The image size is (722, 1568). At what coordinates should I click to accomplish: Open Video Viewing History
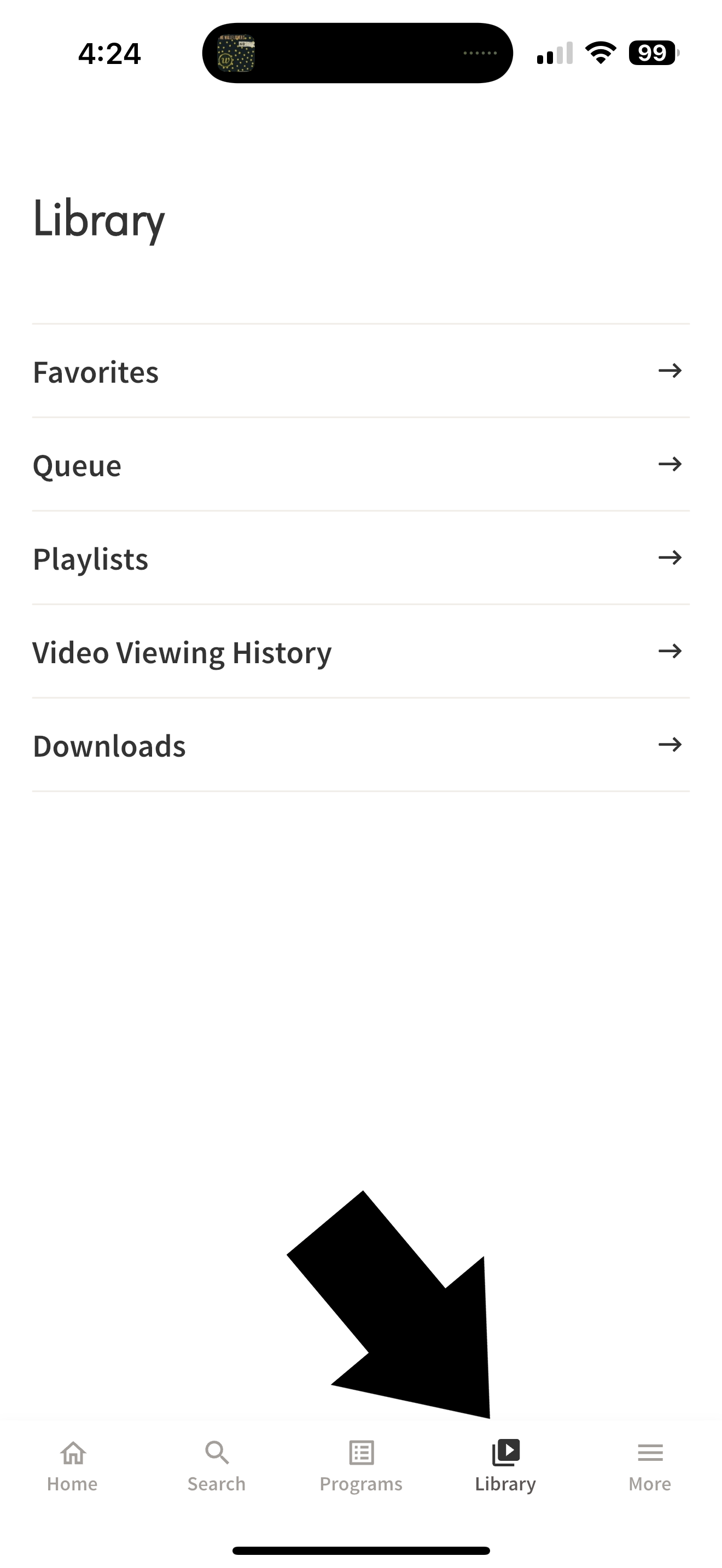click(360, 652)
